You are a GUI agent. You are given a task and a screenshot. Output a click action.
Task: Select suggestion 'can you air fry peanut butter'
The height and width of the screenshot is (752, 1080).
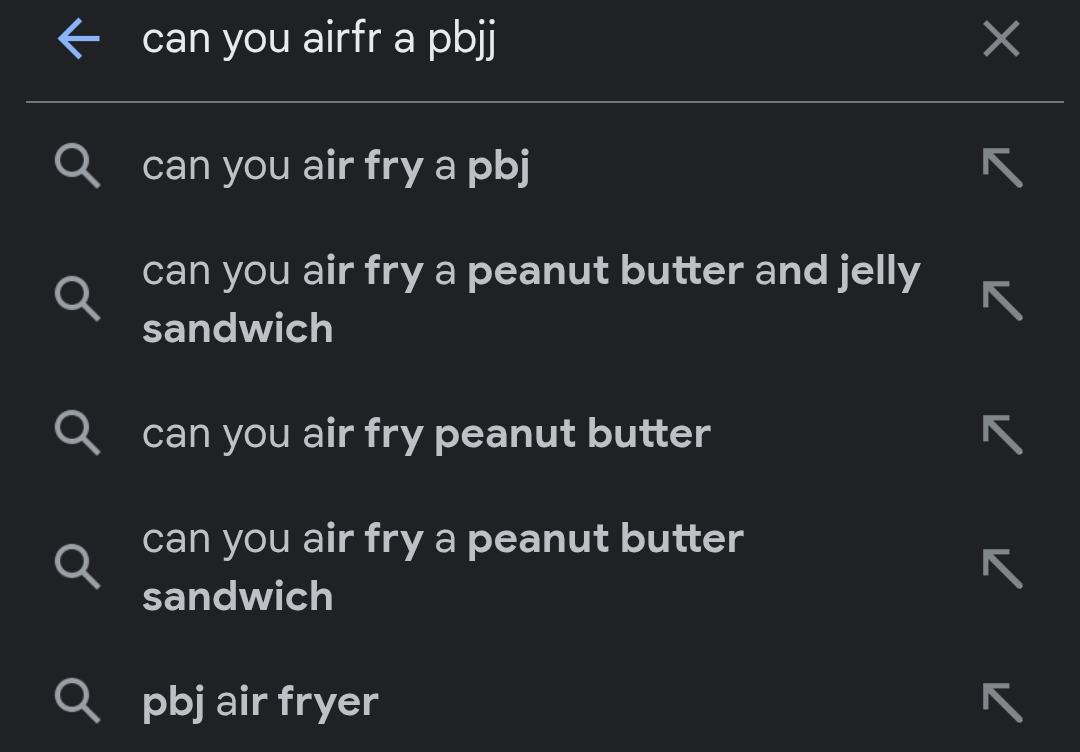(x=426, y=434)
